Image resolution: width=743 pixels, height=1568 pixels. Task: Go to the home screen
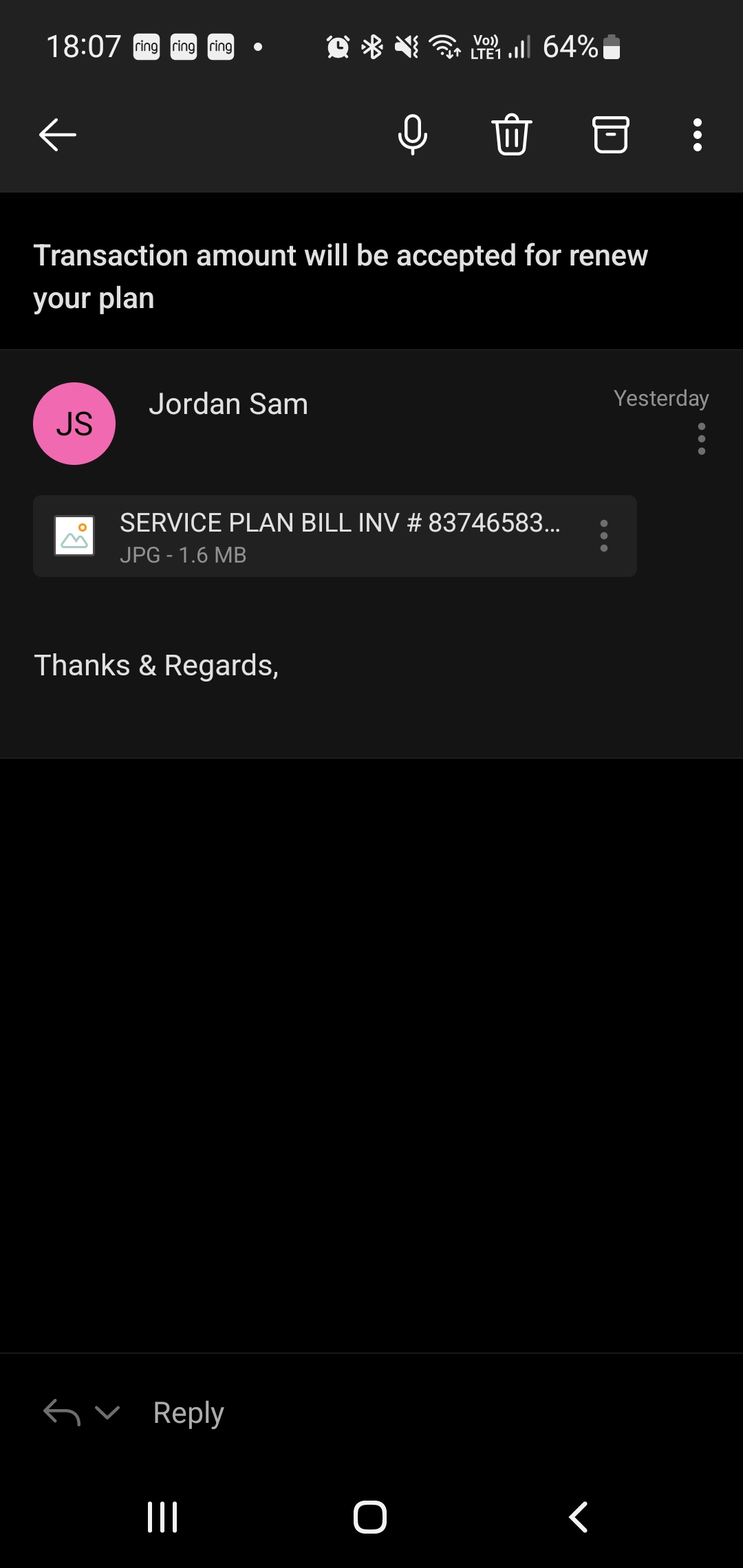pyautogui.click(x=370, y=1516)
